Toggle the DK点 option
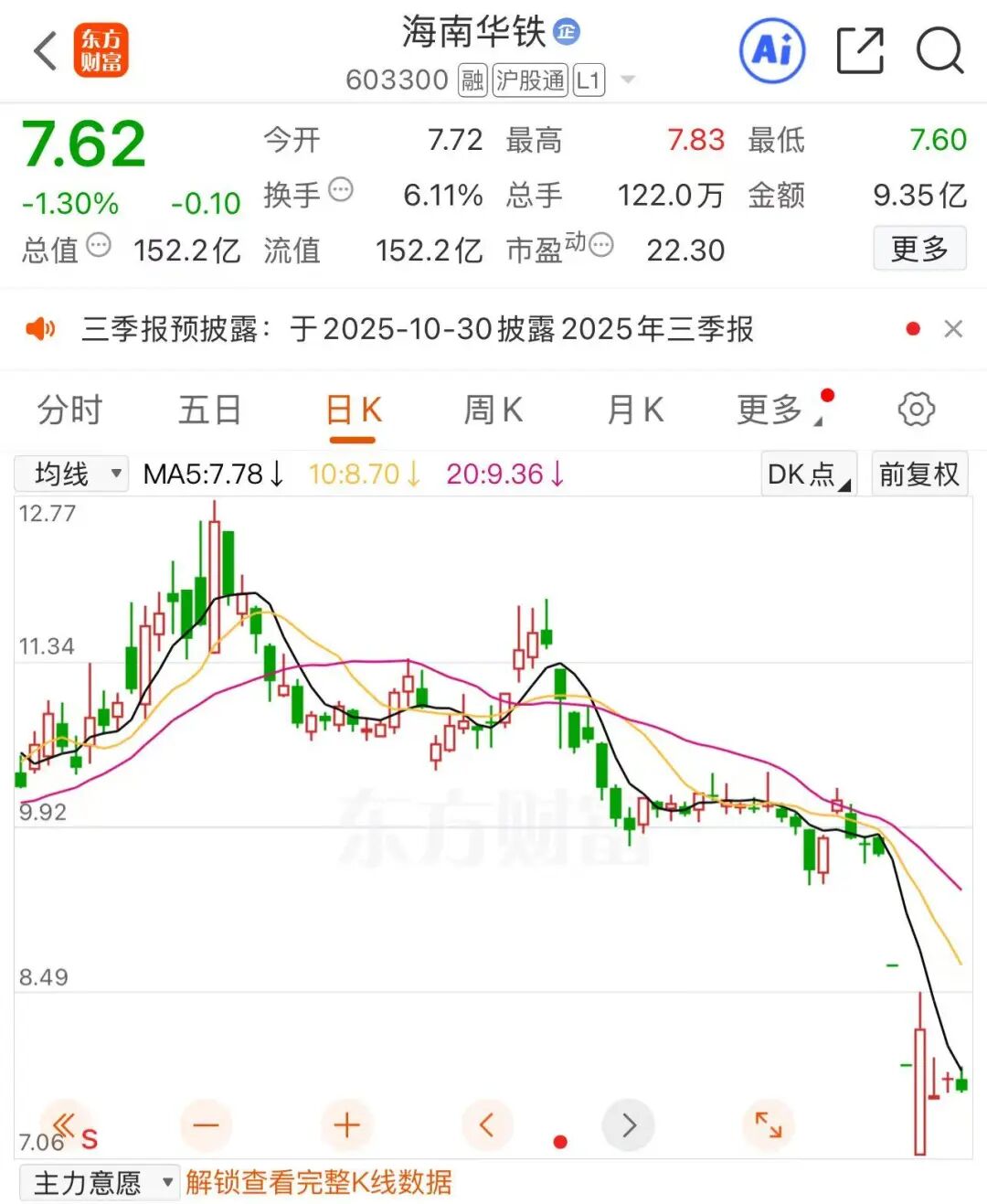This screenshot has height=1204, width=987. [808, 474]
